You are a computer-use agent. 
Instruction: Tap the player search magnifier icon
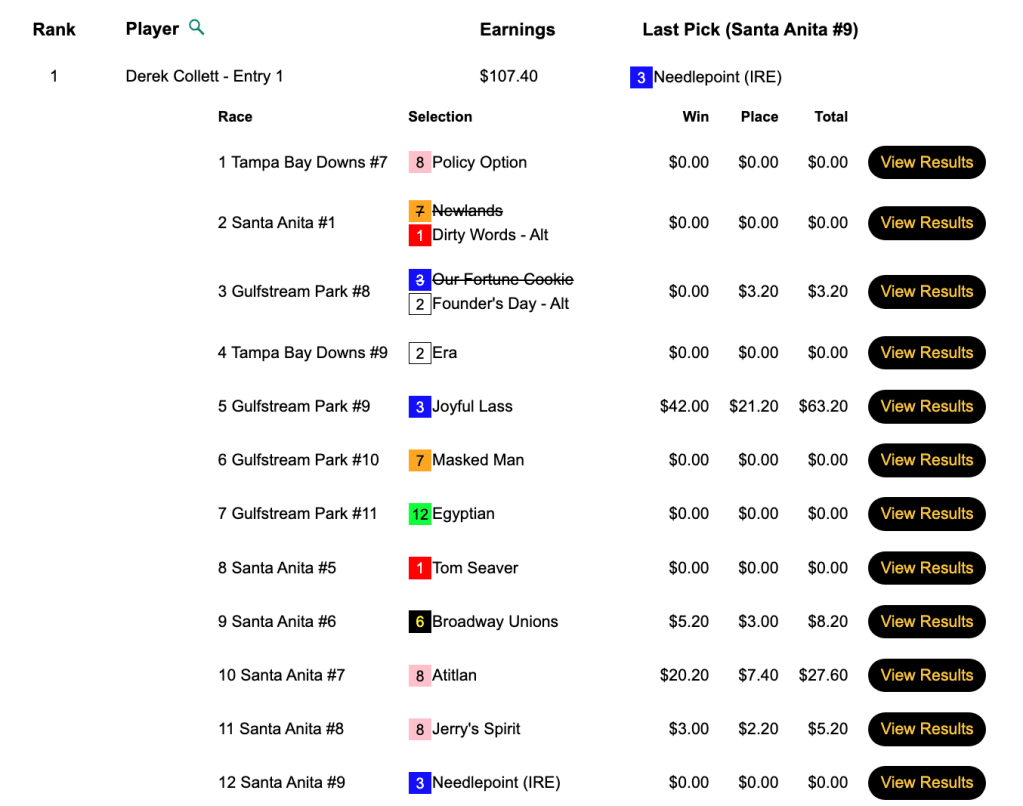click(197, 28)
